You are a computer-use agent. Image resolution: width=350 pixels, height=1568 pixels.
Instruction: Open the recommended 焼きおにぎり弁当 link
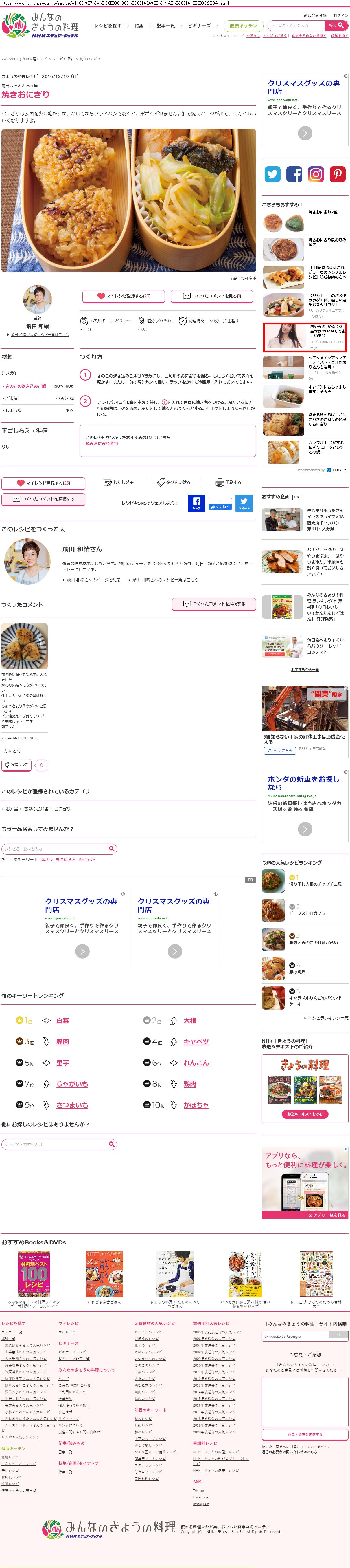[x=102, y=444]
